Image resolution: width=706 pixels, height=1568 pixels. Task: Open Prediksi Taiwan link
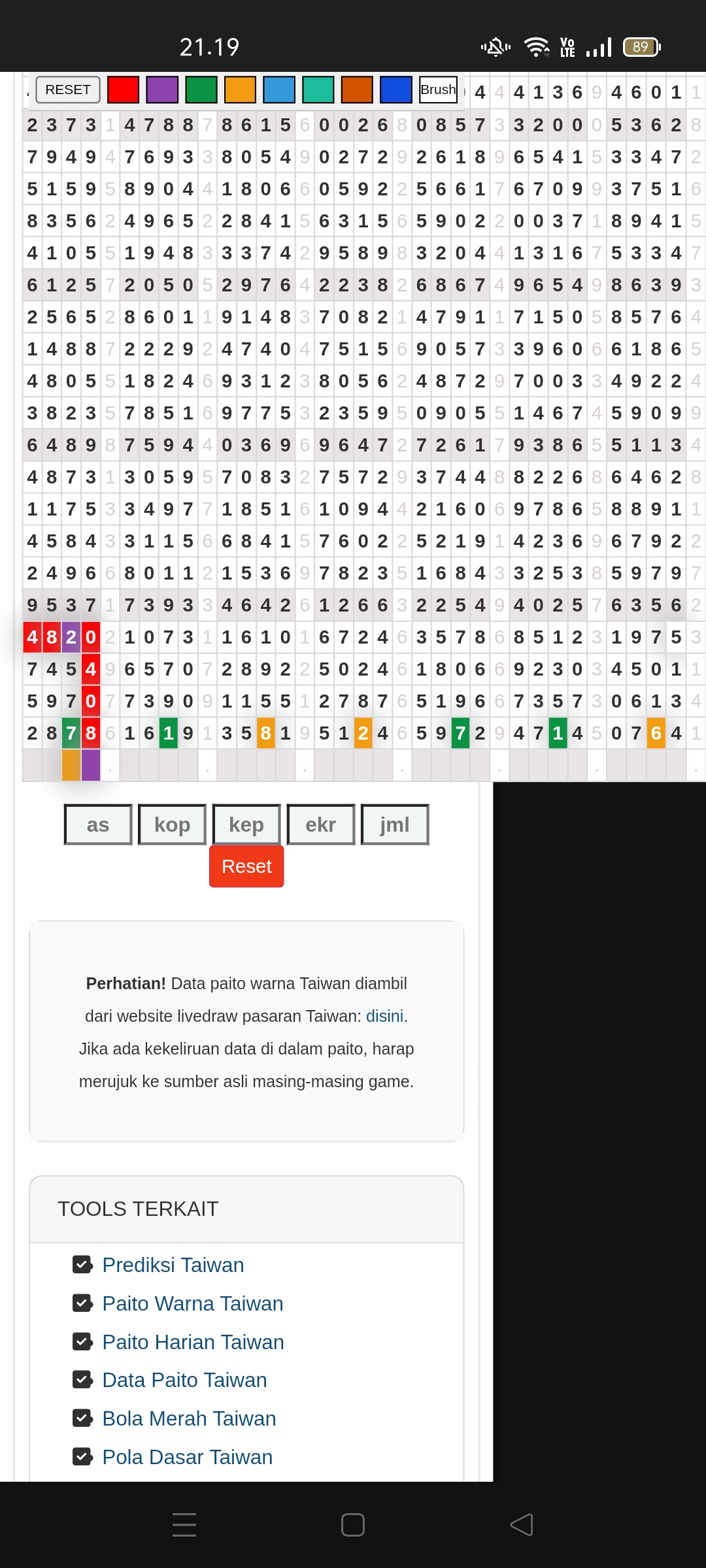(x=173, y=1265)
